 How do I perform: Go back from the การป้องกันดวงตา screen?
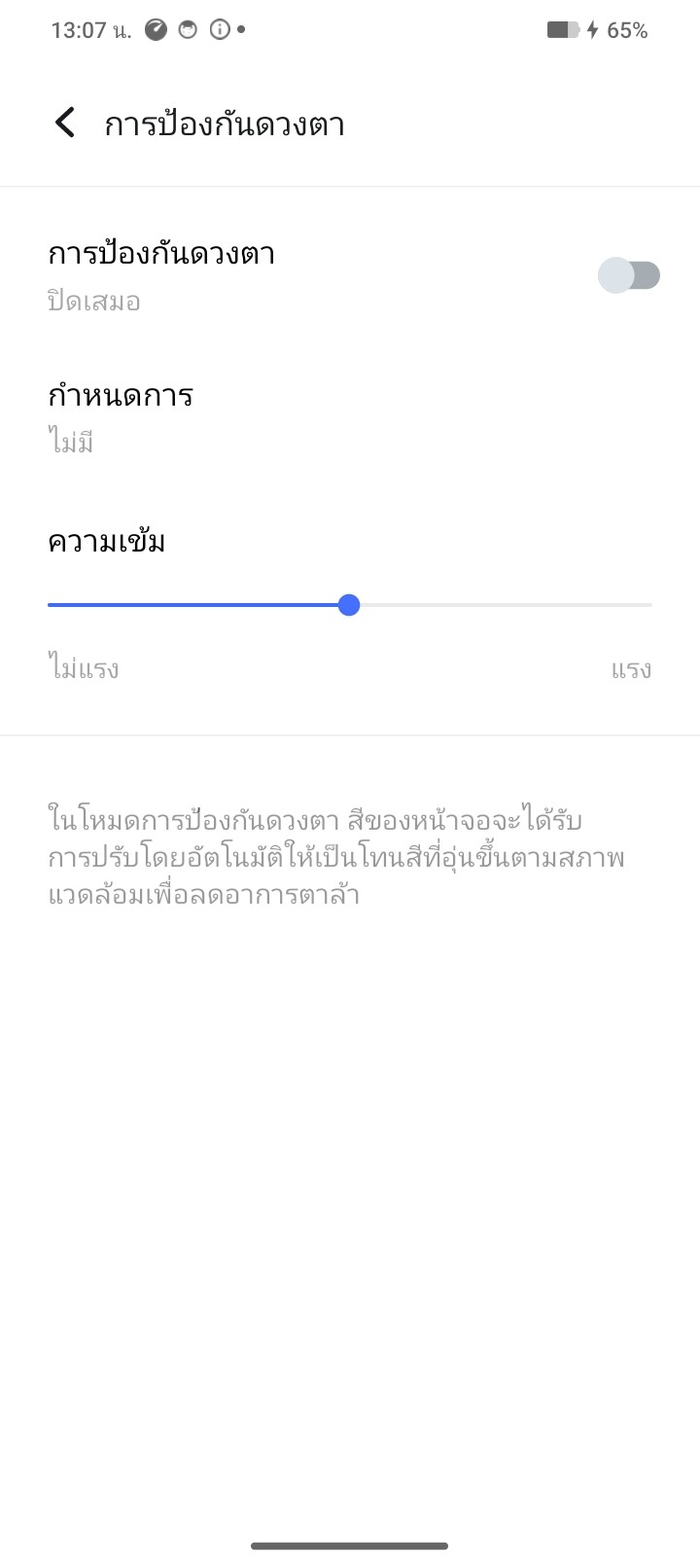pyautogui.click(x=65, y=124)
